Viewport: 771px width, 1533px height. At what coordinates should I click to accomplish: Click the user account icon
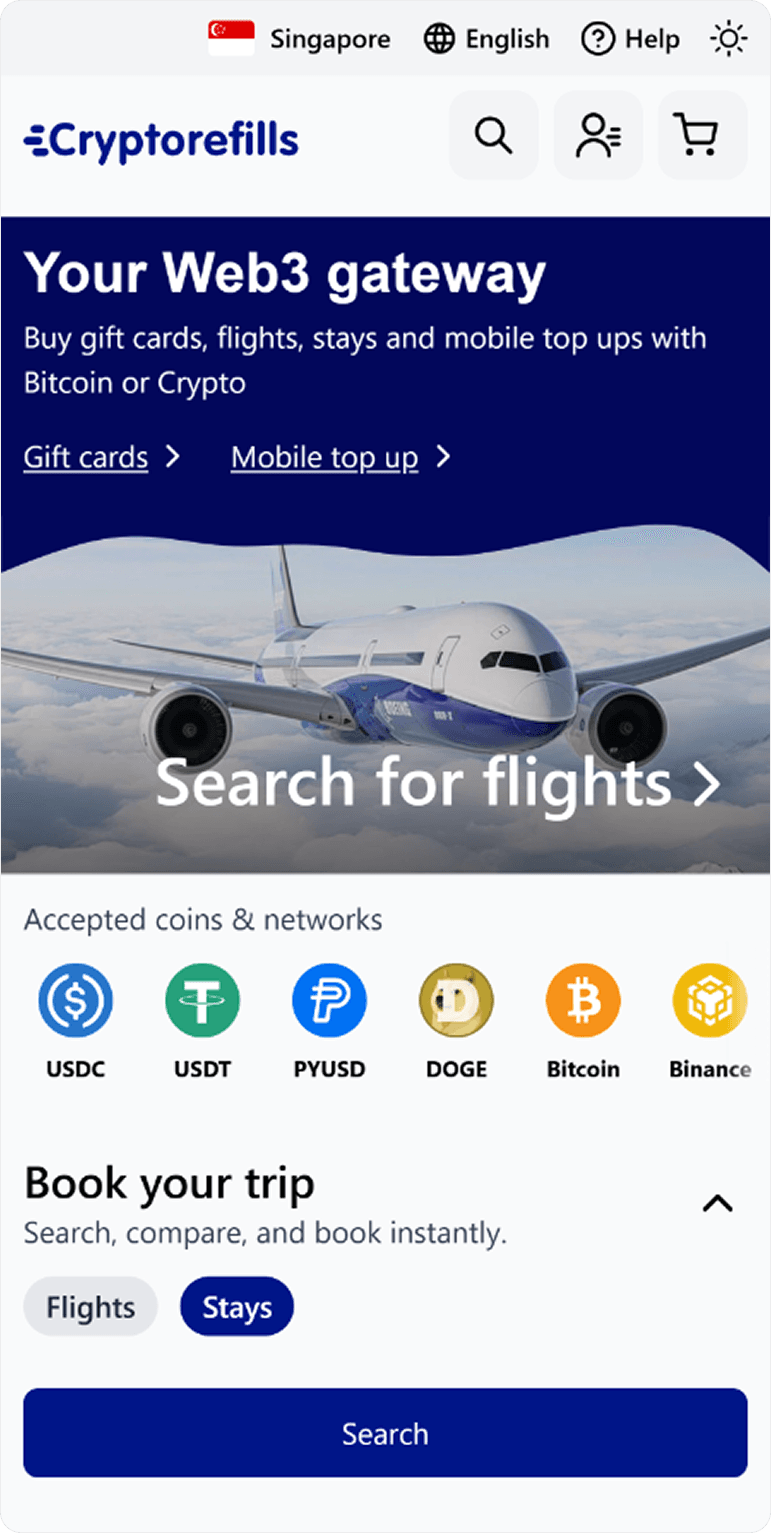[597, 135]
